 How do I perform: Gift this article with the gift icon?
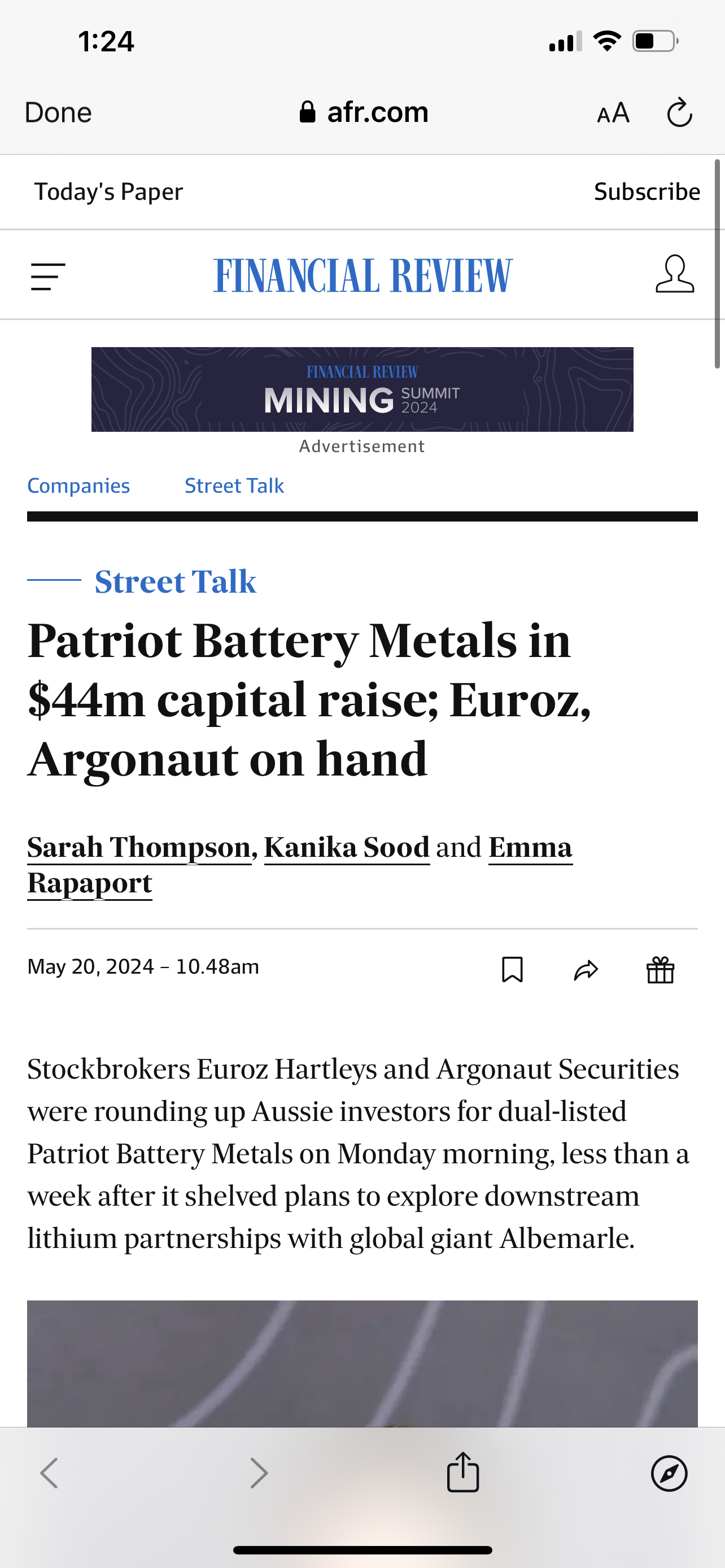[x=661, y=970]
